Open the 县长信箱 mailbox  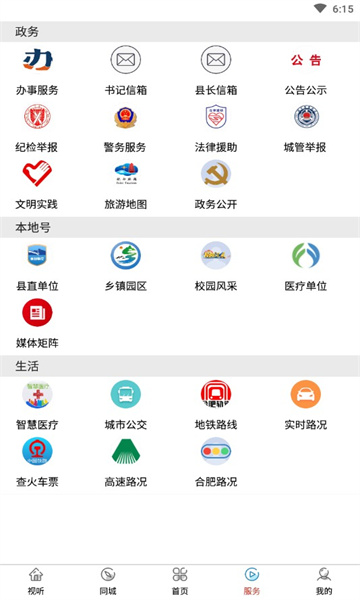point(216,71)
